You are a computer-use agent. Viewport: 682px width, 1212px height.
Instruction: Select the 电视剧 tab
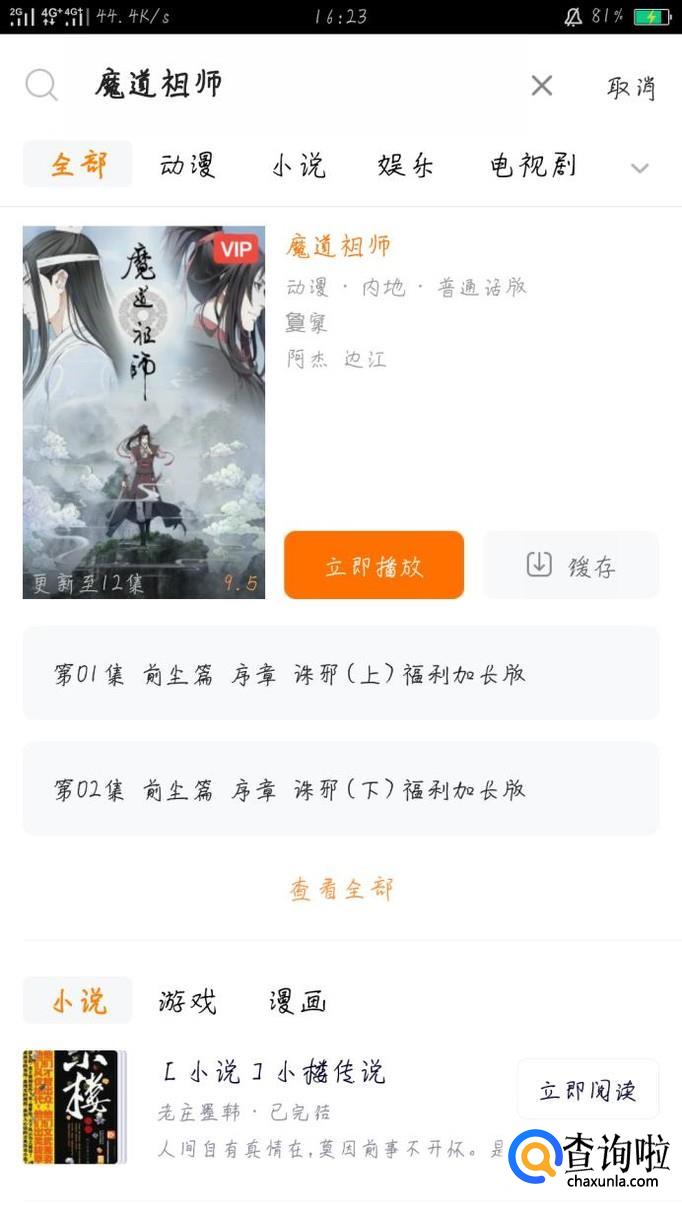(x=533, y=165)
